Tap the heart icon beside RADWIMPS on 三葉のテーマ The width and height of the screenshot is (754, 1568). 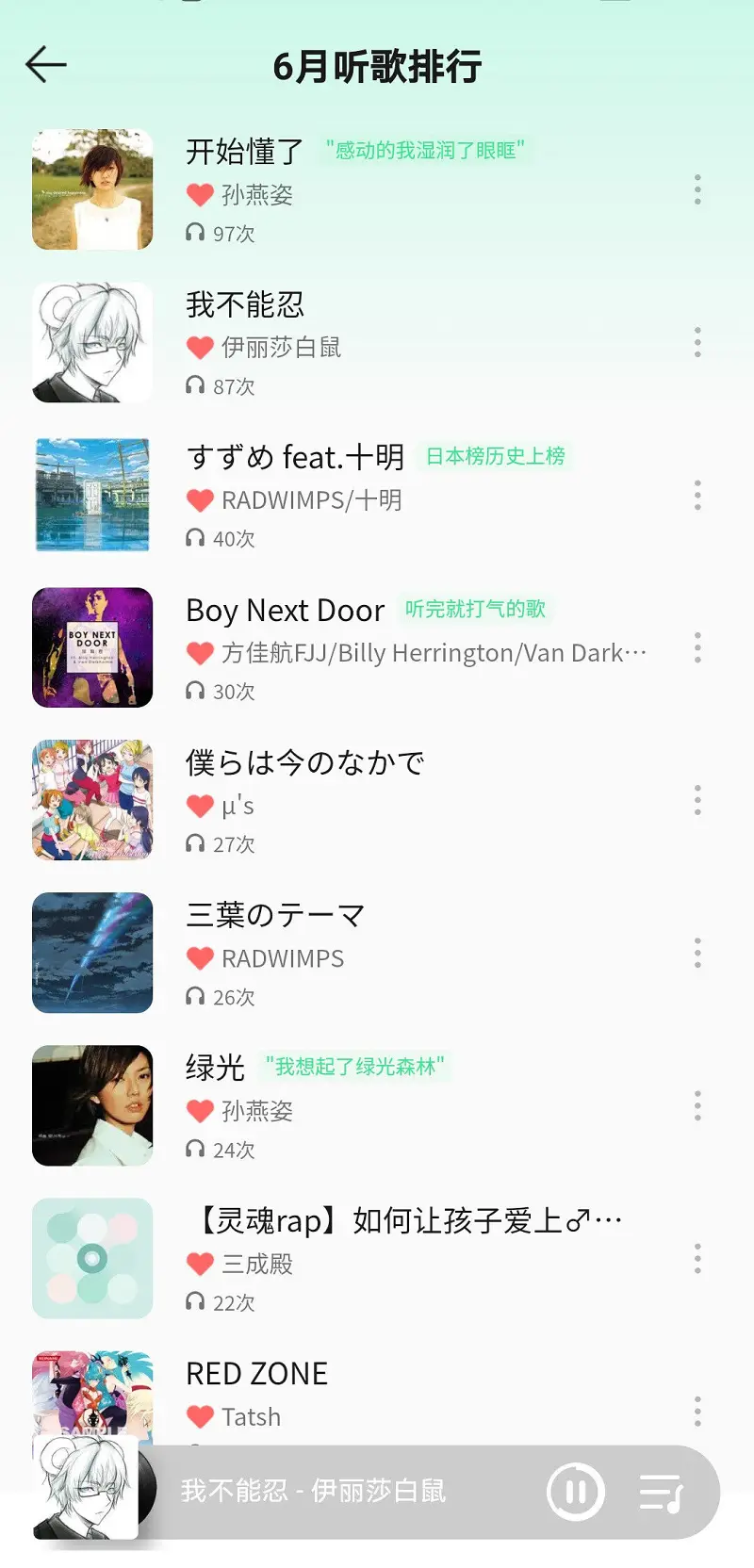[199, 957]
